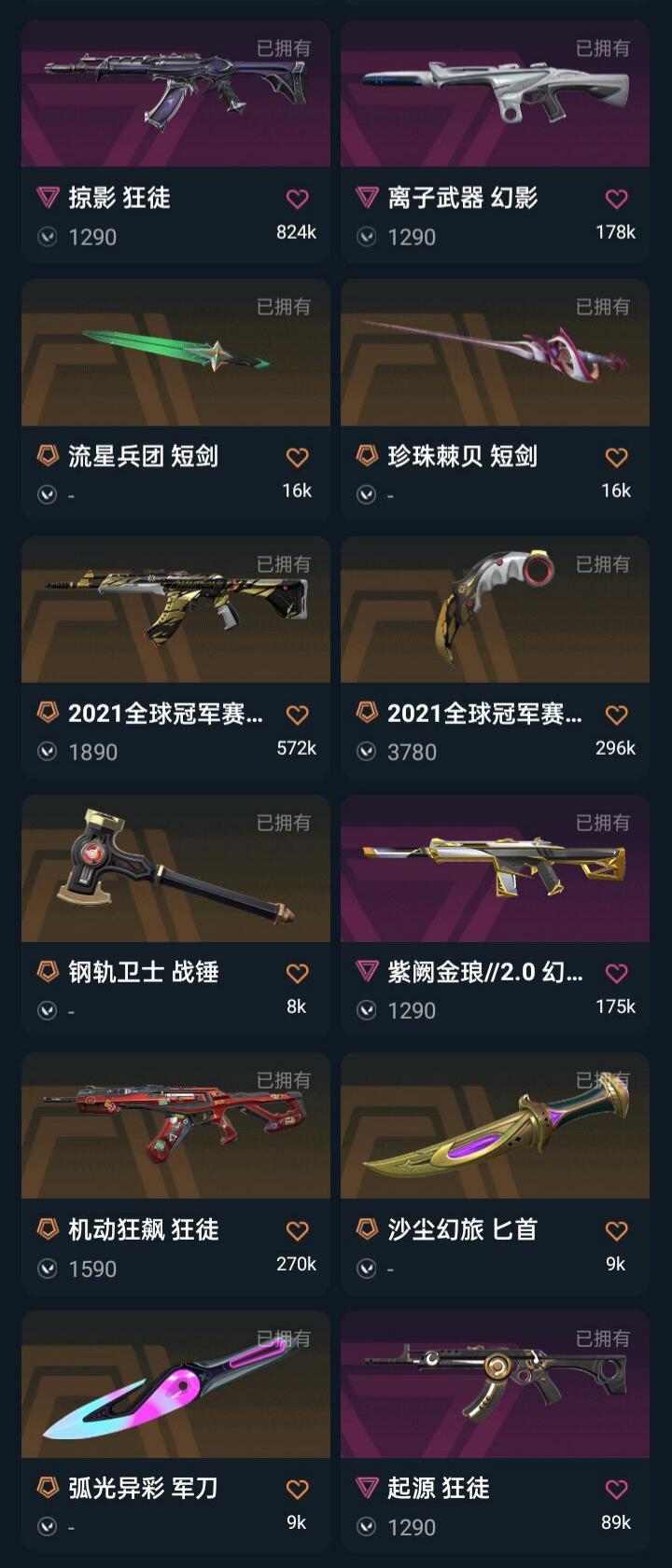Like the 紫阙金琅//2.0 幻影 skin

616,973
